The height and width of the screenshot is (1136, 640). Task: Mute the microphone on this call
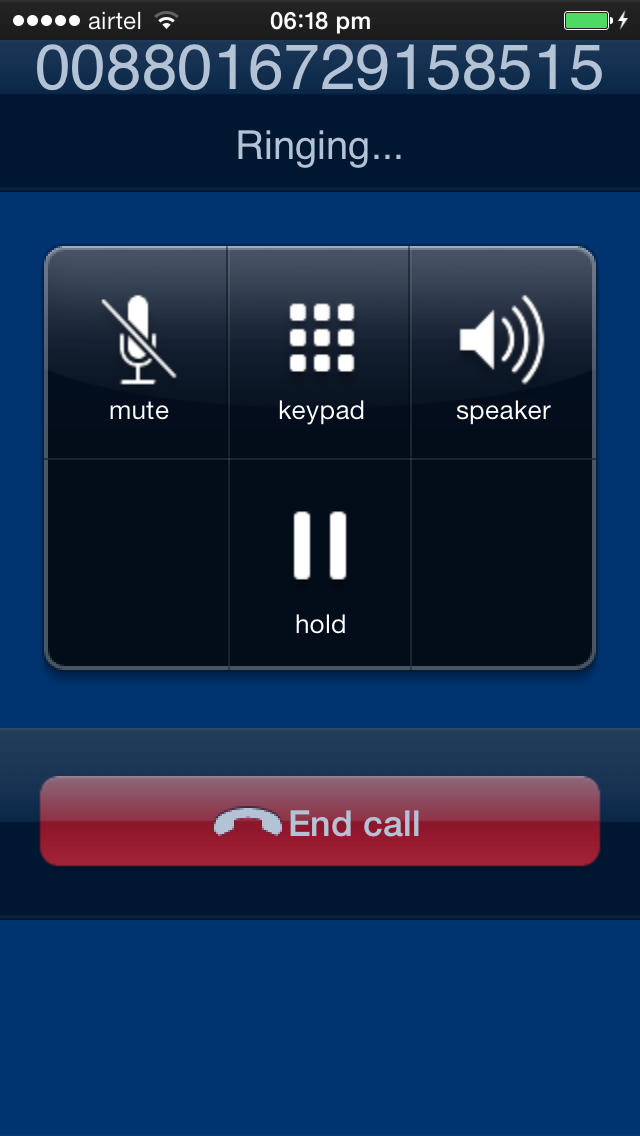click(138, 353)
